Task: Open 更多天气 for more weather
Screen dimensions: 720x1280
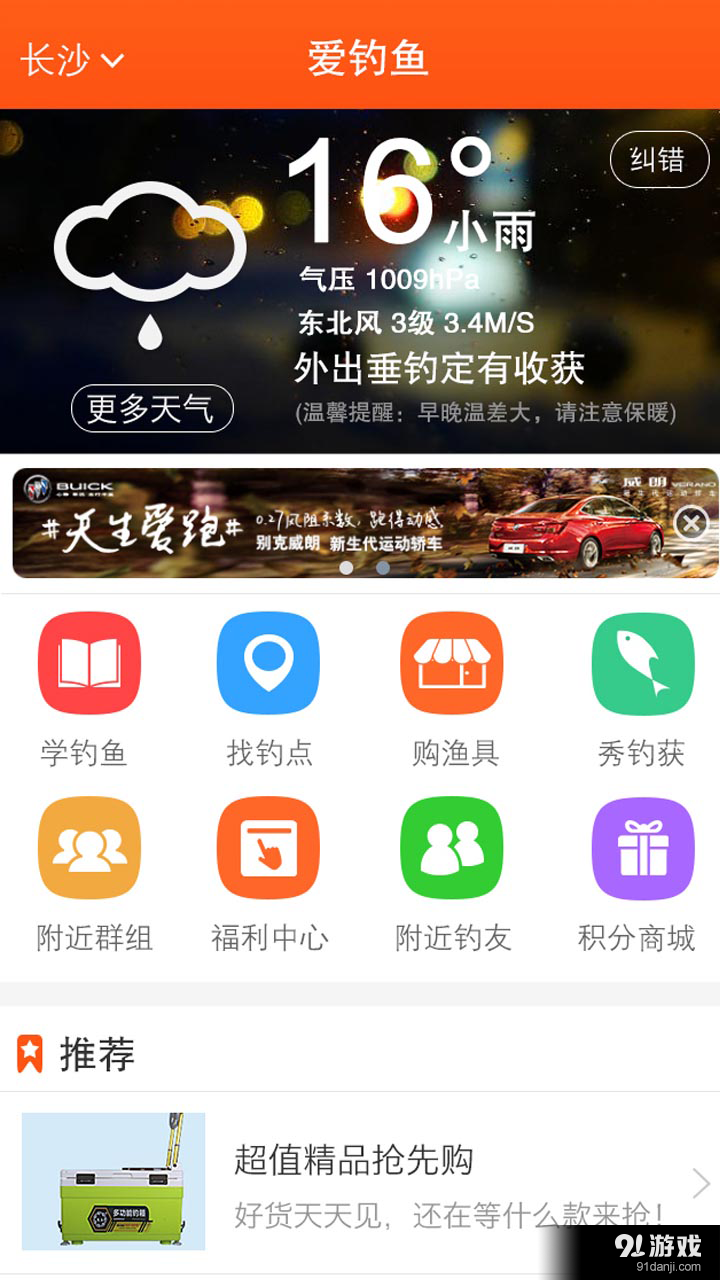Action: coord(150,408)
